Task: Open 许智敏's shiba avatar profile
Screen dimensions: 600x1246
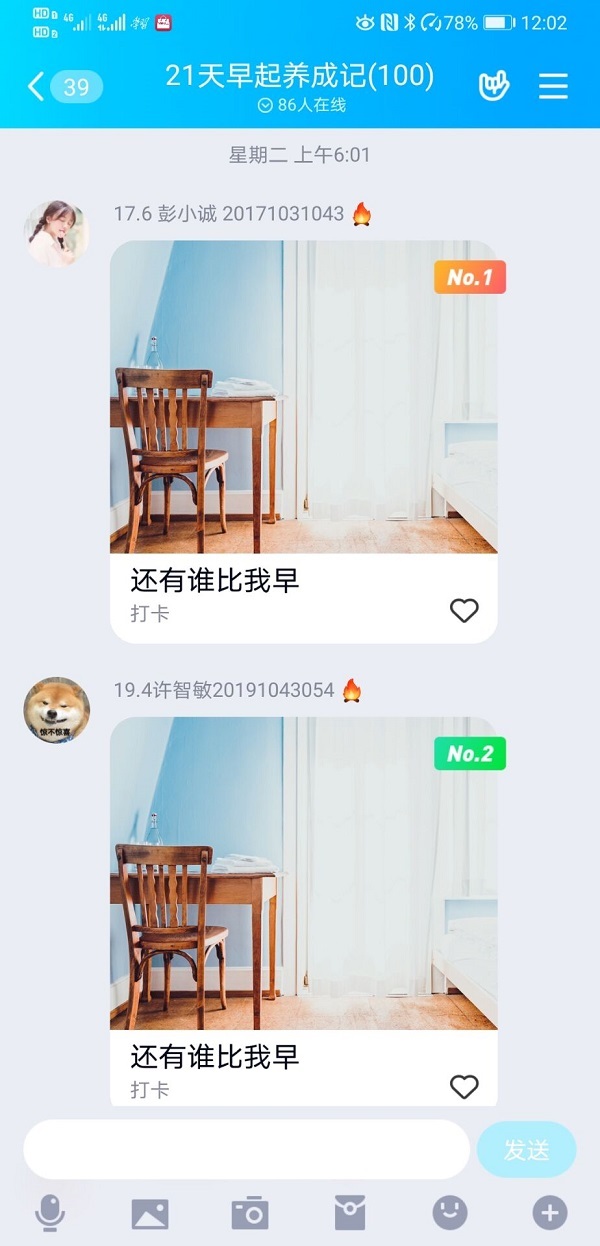Action: point(56,710)
